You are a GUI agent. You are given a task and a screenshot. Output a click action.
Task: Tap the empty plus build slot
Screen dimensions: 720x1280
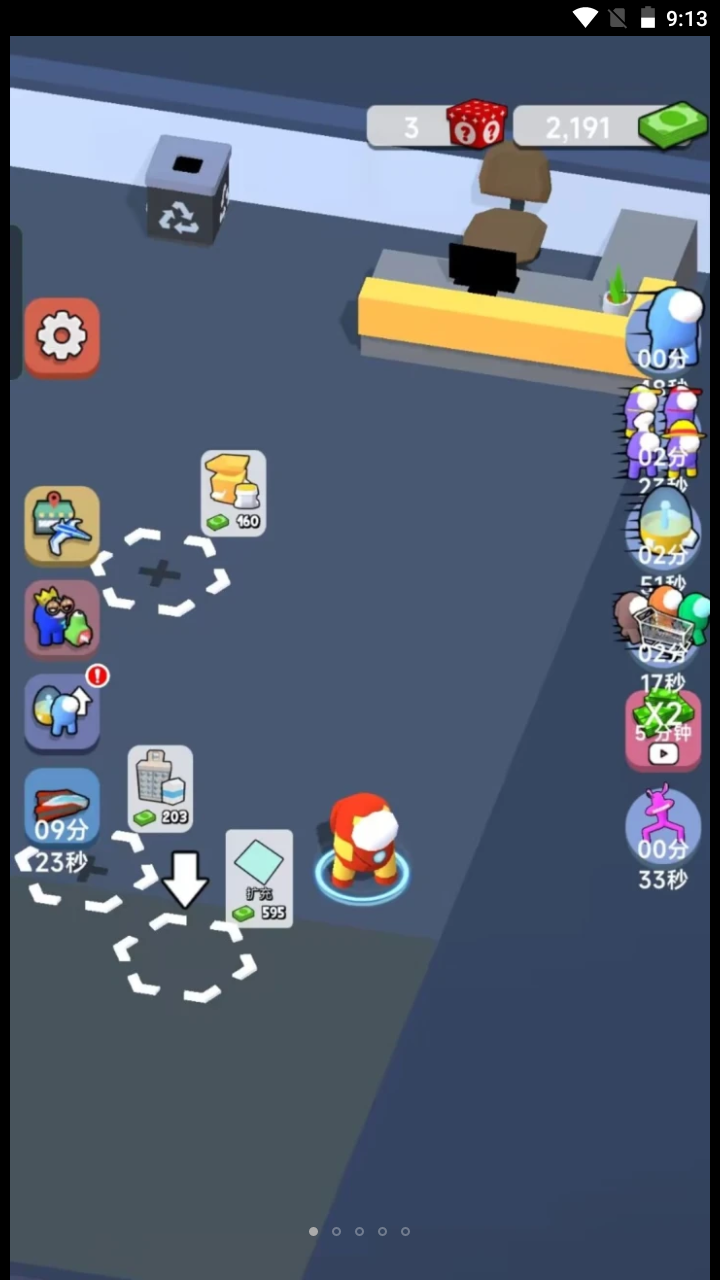(x=160, y=573)
